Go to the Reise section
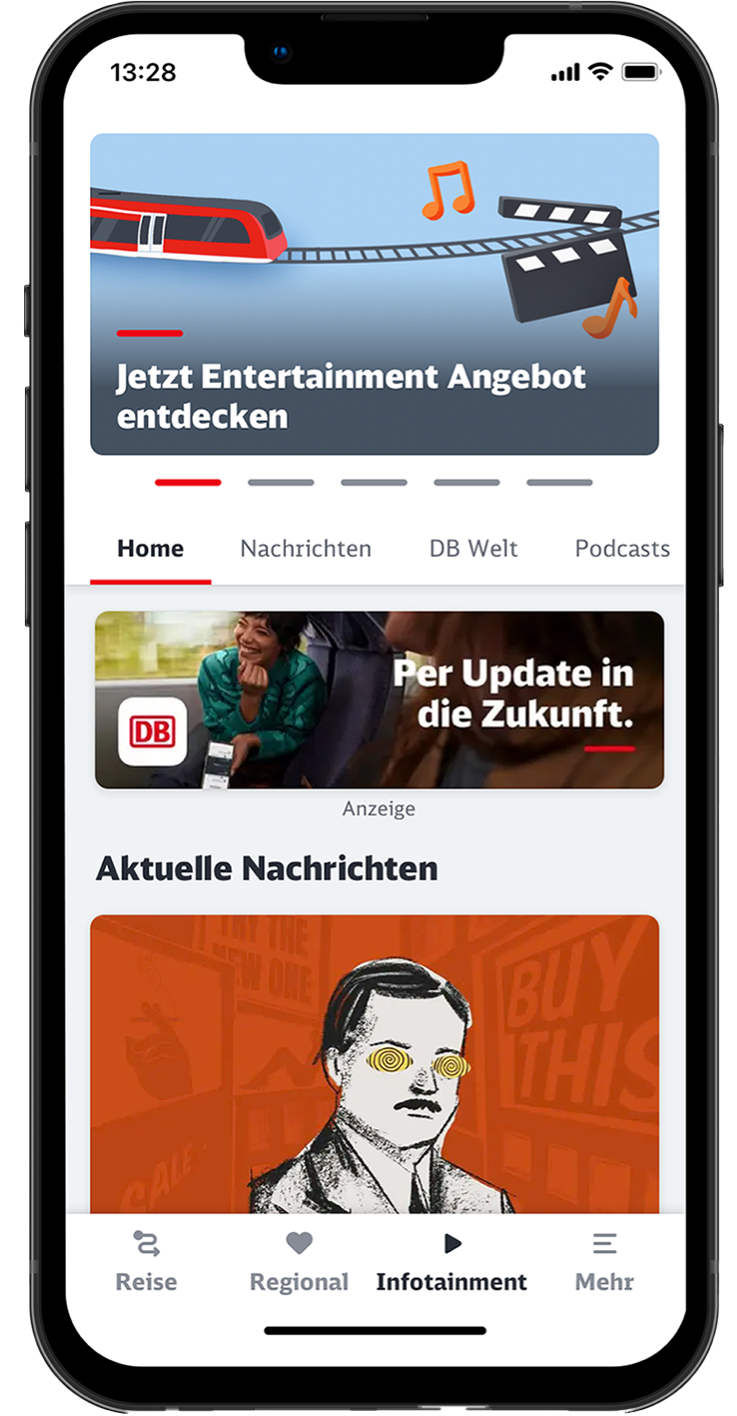This screenshot has height=1416, width=737. (x=146, y=1262)
